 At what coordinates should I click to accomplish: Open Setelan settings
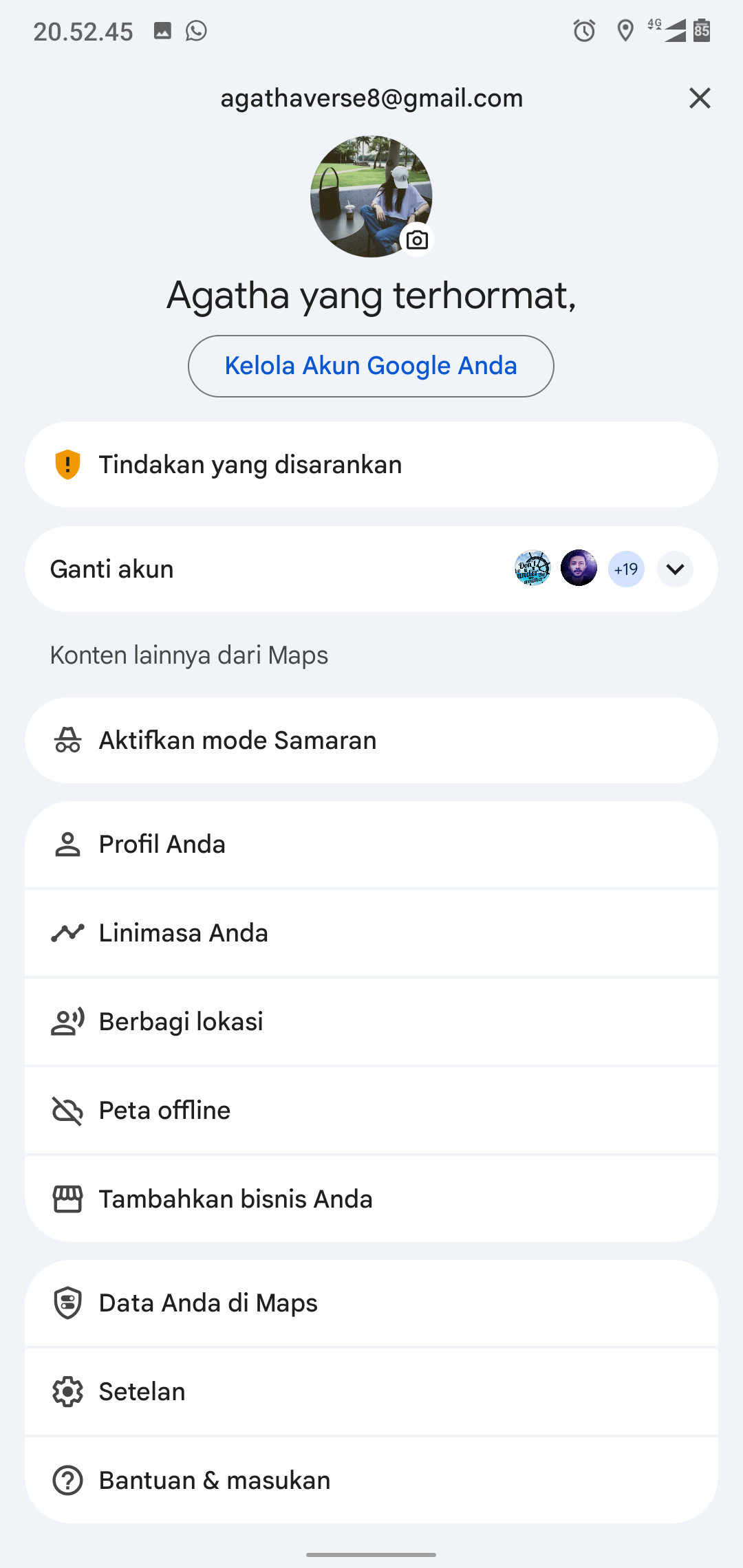point(371,1392)
